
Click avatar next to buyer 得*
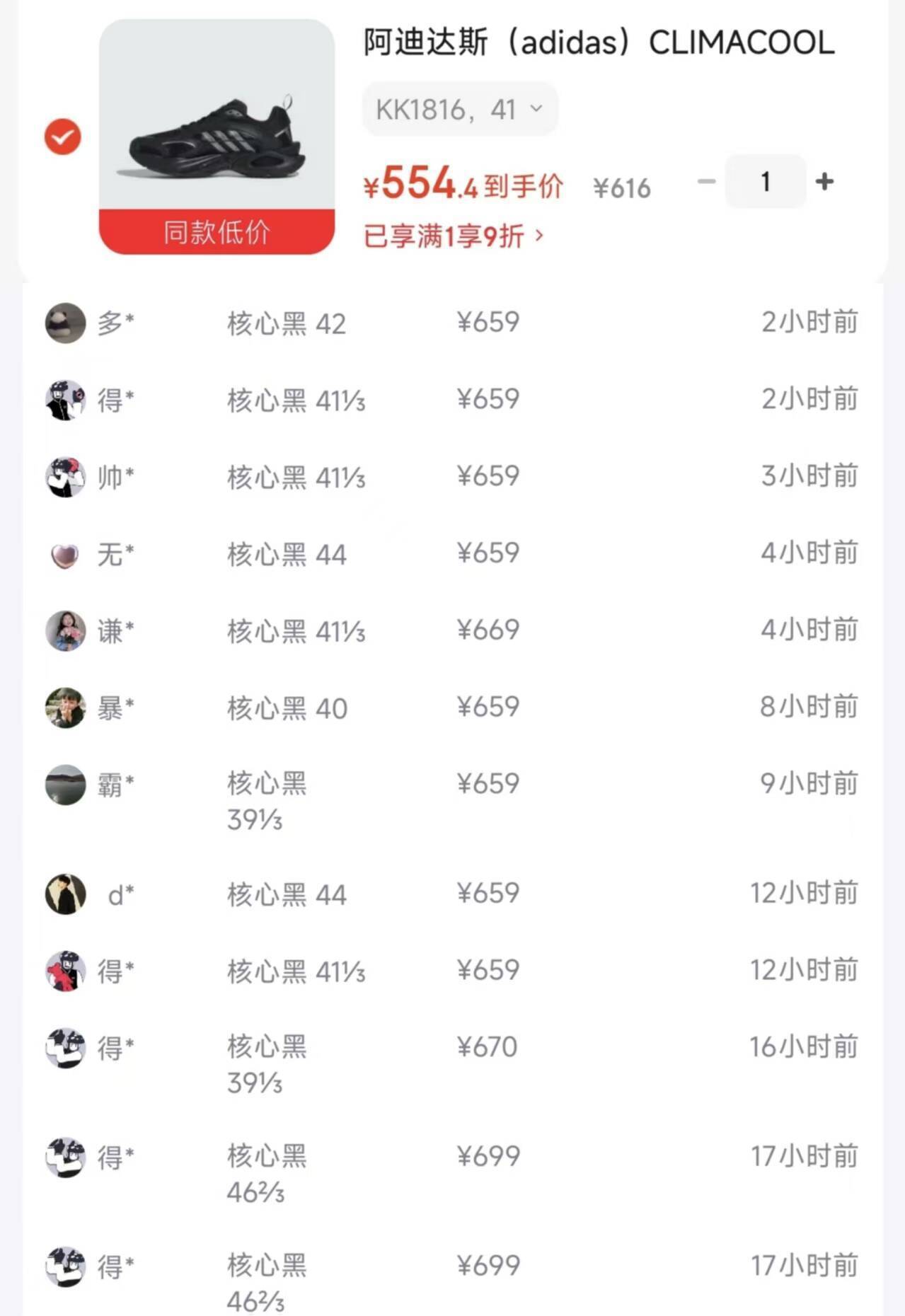pyautogui.click(x=64, y=400)
